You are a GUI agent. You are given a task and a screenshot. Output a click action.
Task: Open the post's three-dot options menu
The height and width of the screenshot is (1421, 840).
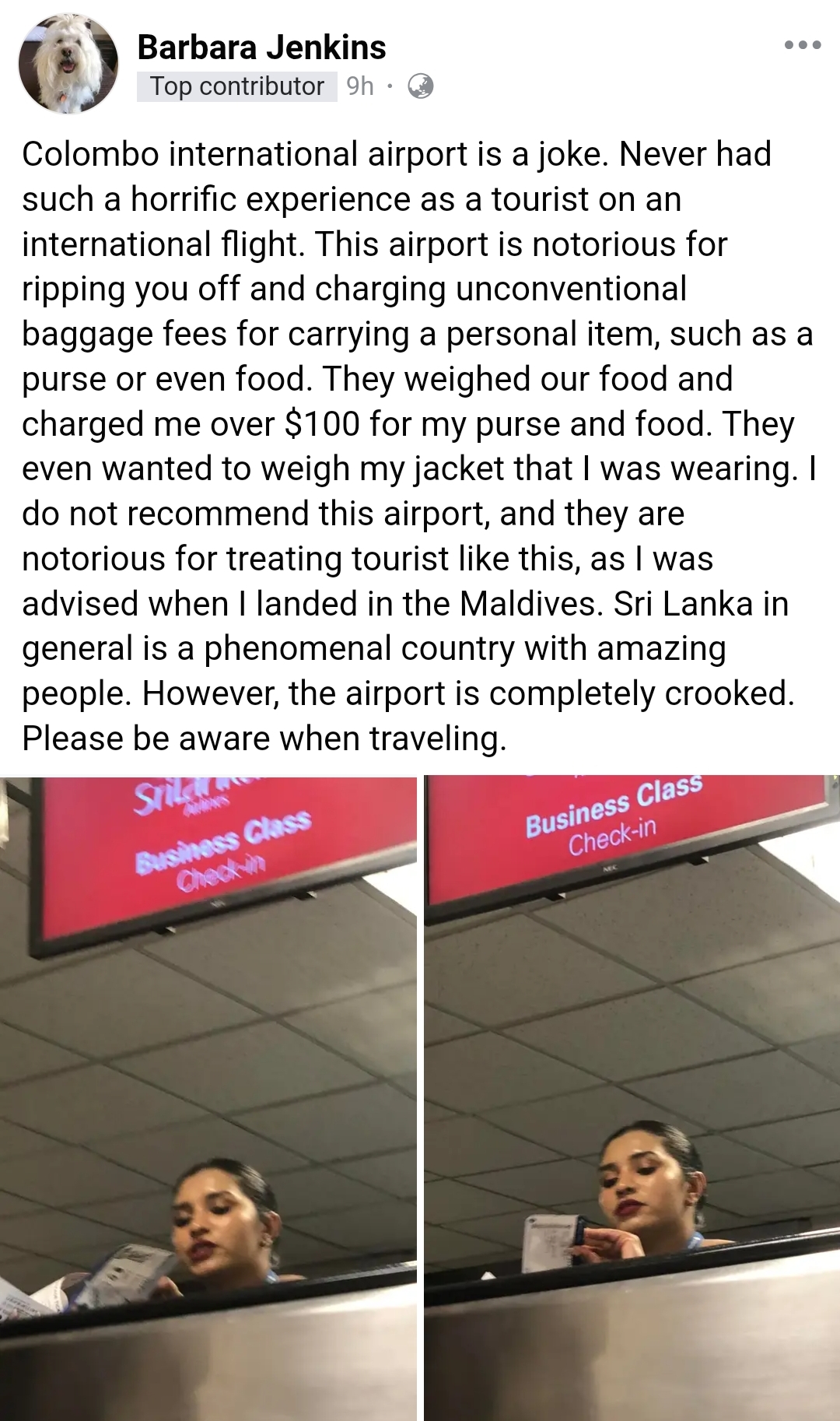pyautogui.click(x=803, y=45)
